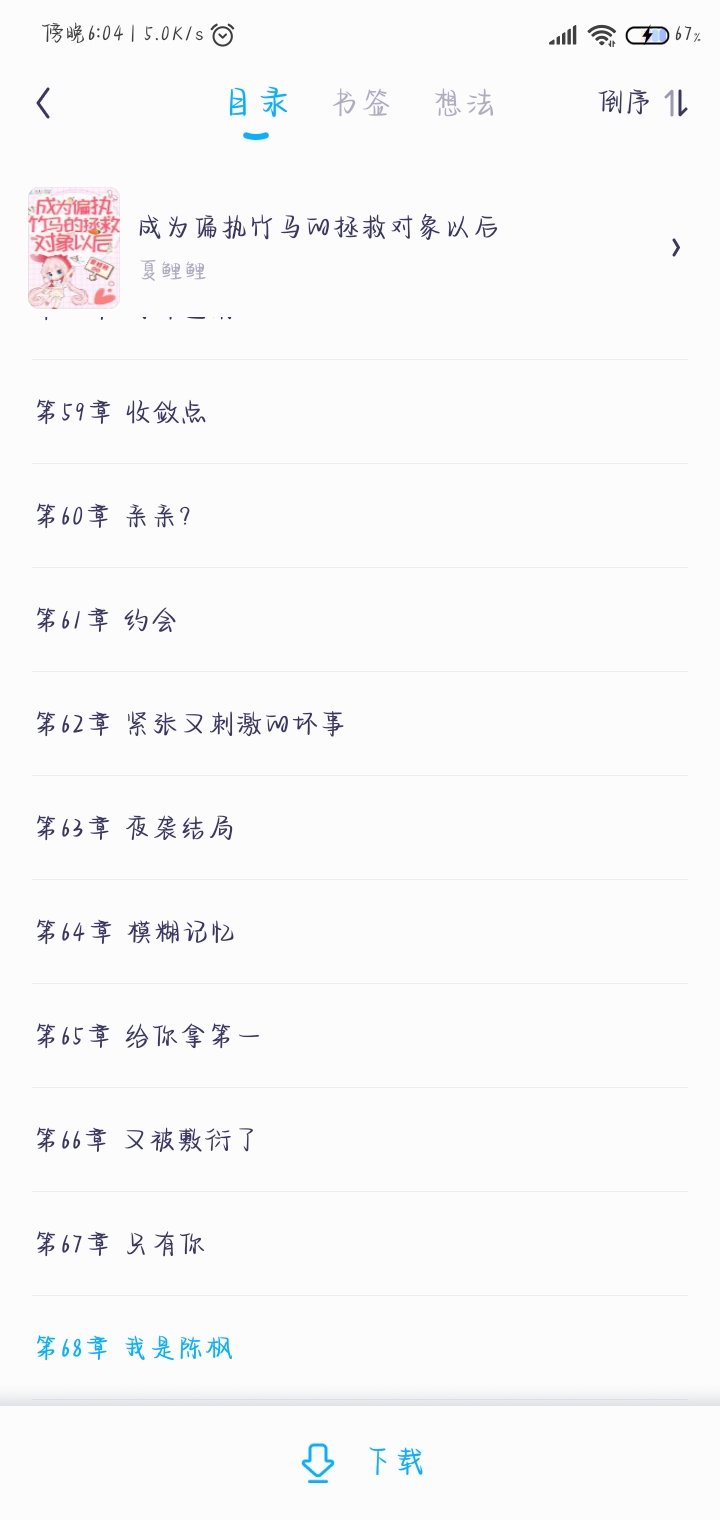
Task: Toggle 倒序 chapter sort order
Action: click(x=644, y=103)
